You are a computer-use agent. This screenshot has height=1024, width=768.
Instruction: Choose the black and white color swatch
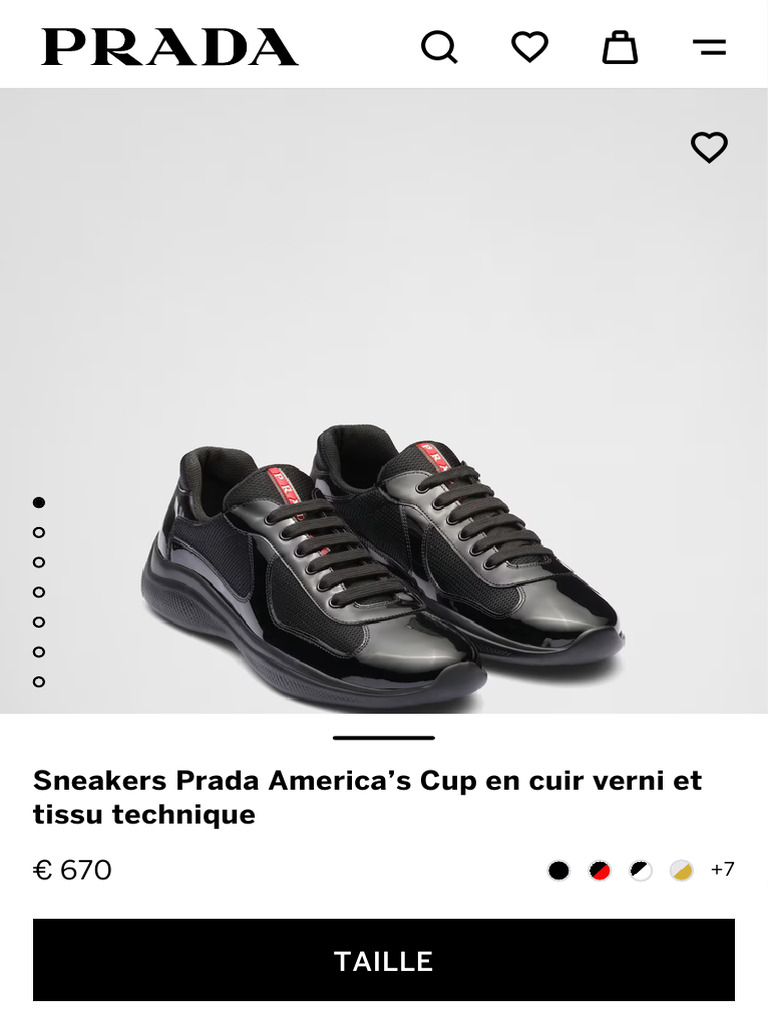[x=641, y=870]
